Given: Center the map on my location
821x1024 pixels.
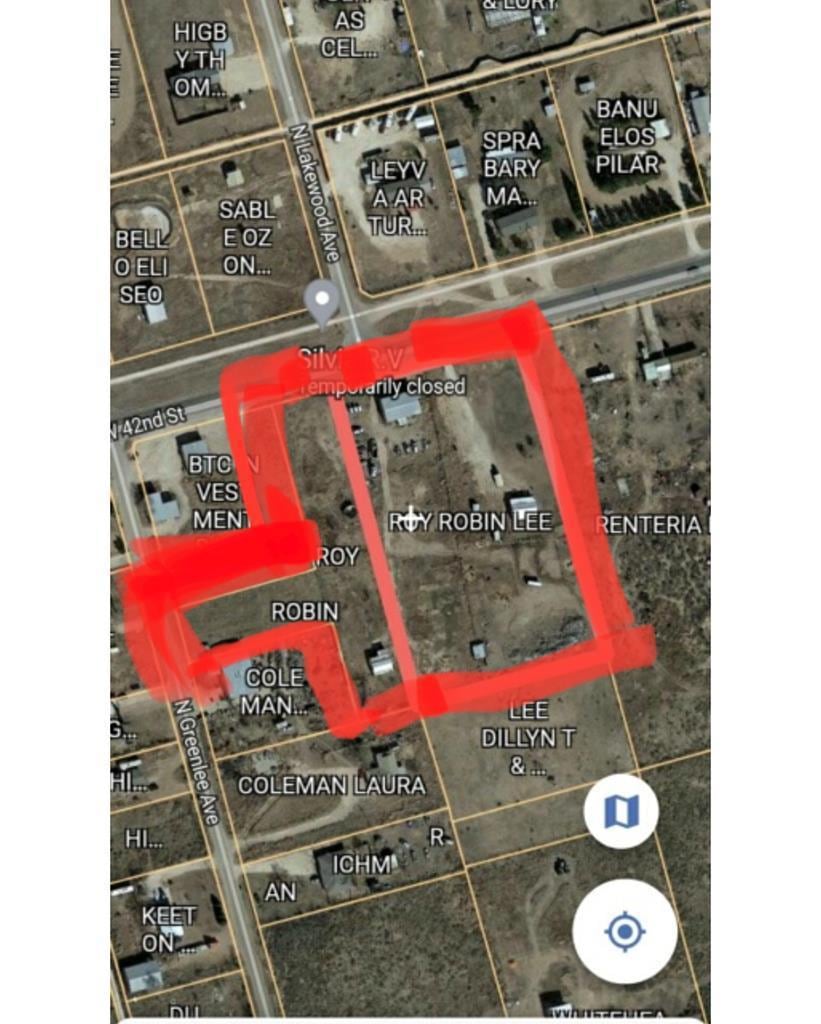Looking at the screenshot, I should pos(625,931).
